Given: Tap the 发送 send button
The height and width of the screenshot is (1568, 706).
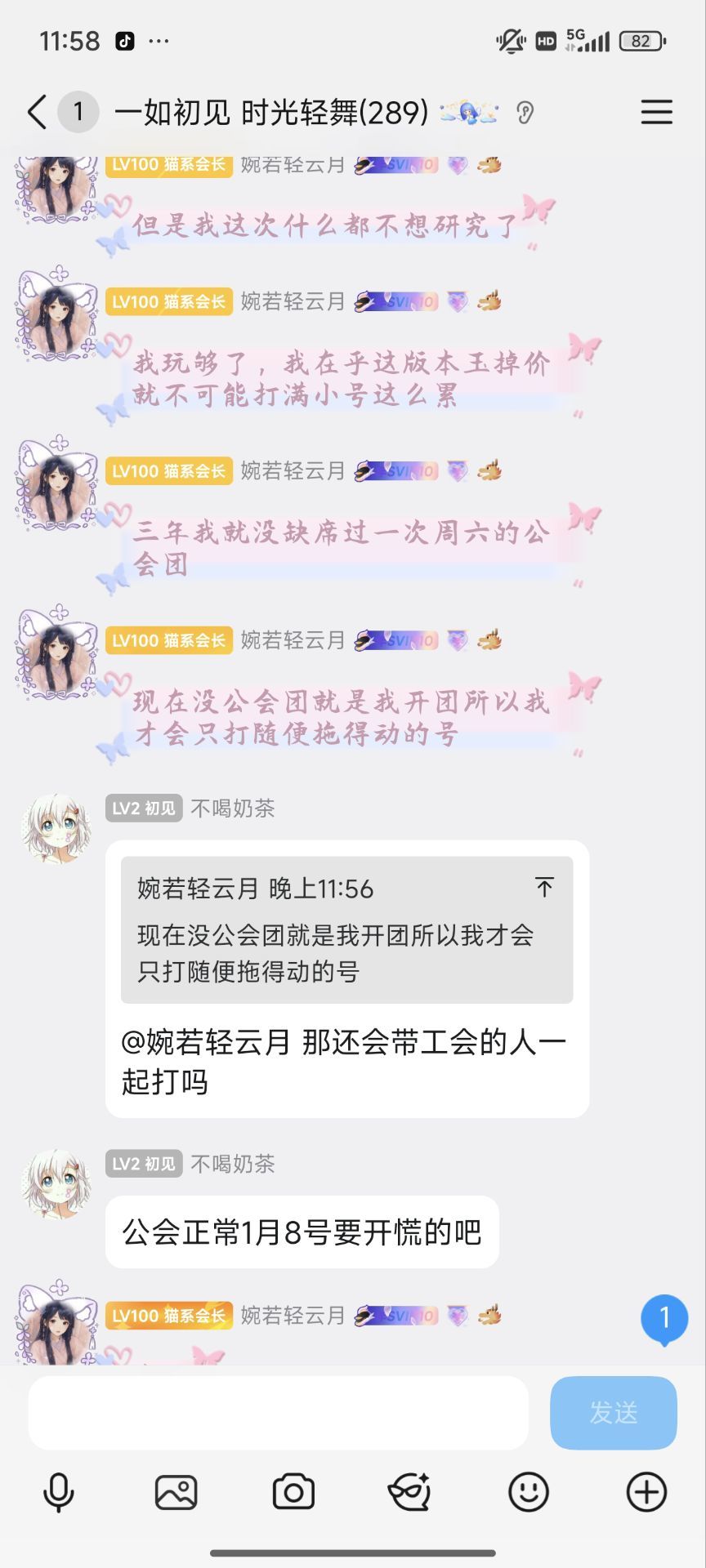Looking at the screenshot, I should [x=613, y=1412].
